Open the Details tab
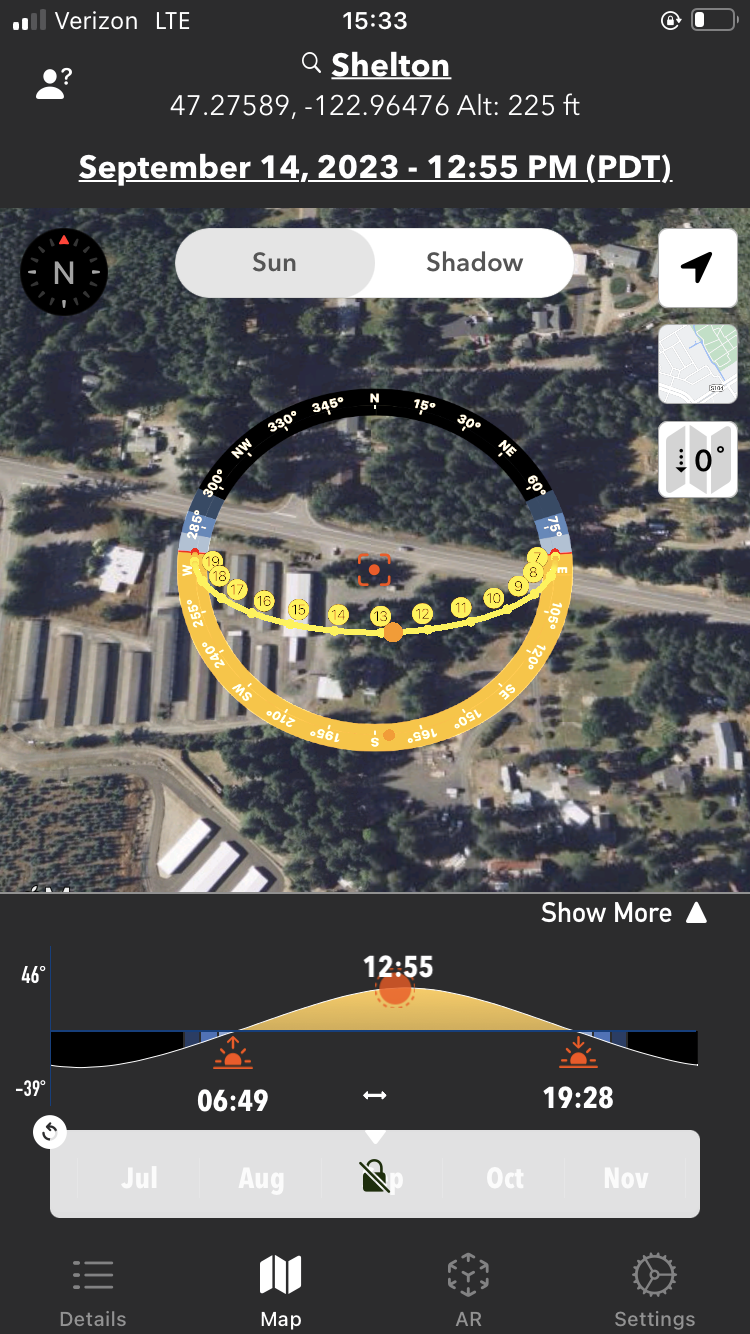Screen dimensions: 750x1334 click(93, 1292)
